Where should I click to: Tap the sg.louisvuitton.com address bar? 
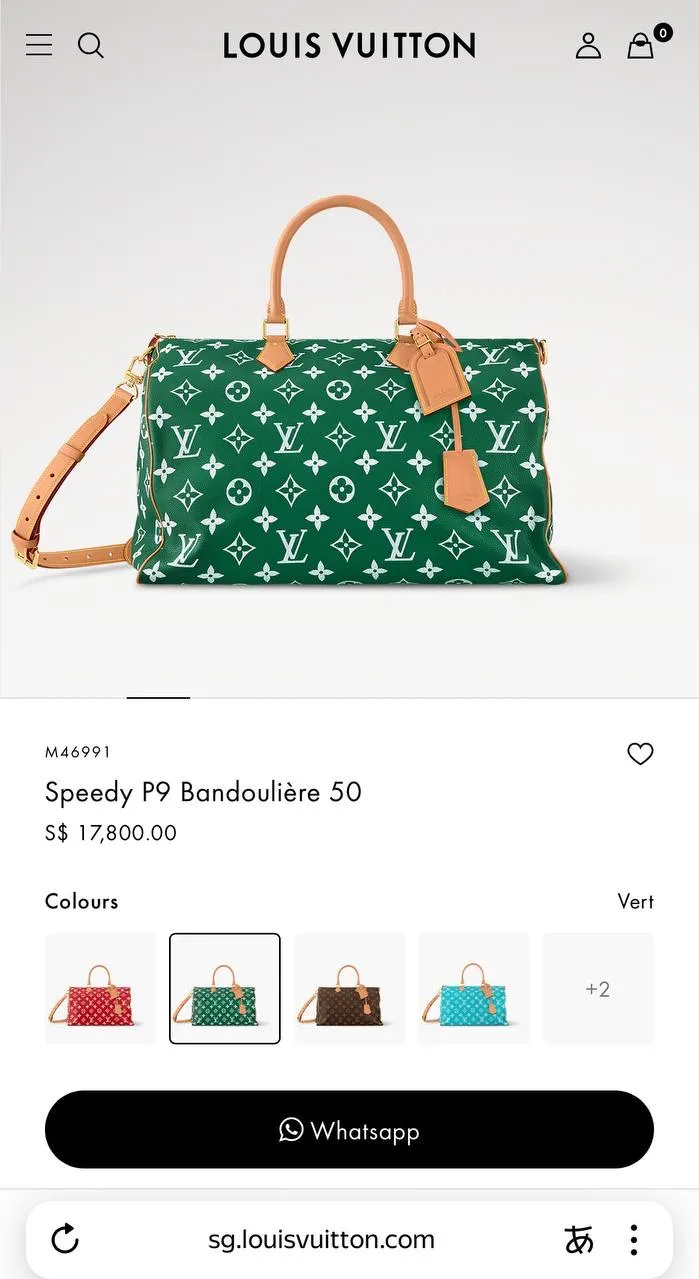click(321, 1240)
